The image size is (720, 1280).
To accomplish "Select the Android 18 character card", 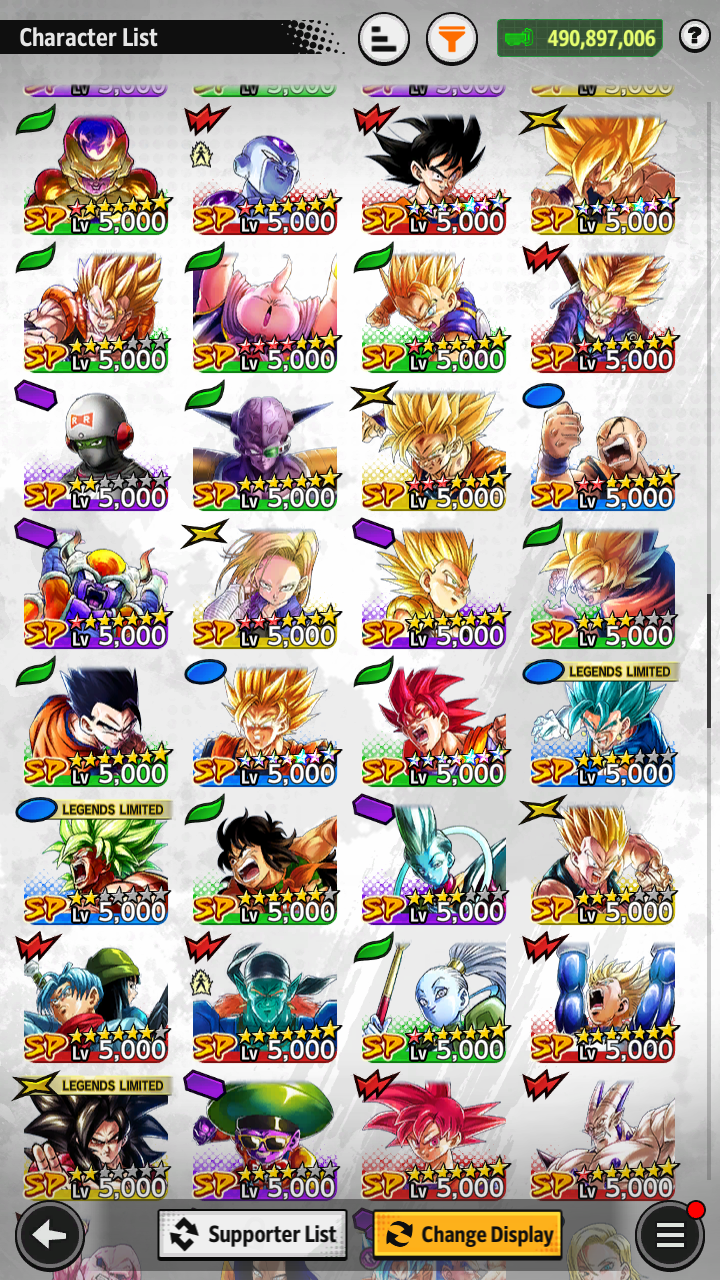I will [265, 585].
